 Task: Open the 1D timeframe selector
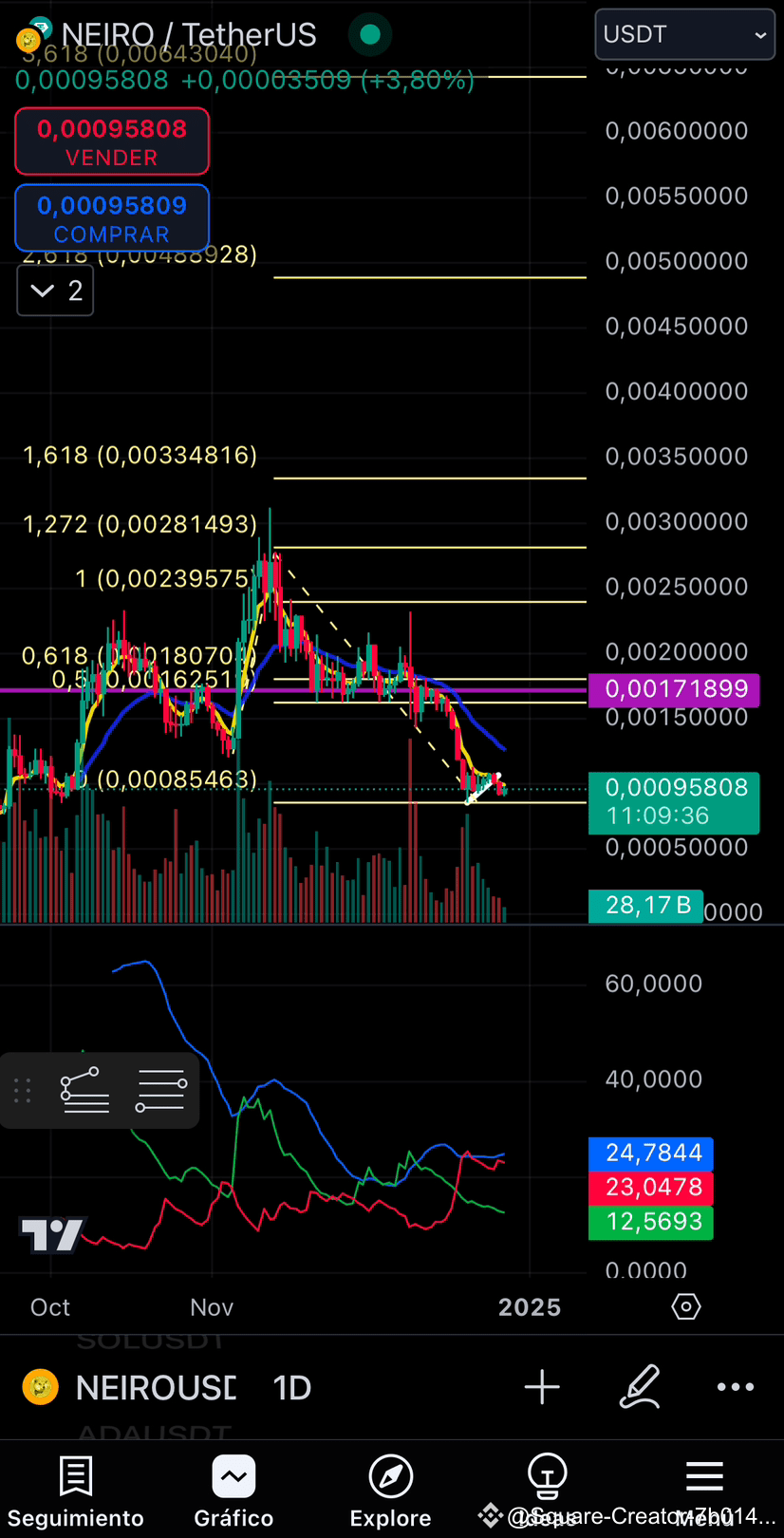pos(291,1387)
